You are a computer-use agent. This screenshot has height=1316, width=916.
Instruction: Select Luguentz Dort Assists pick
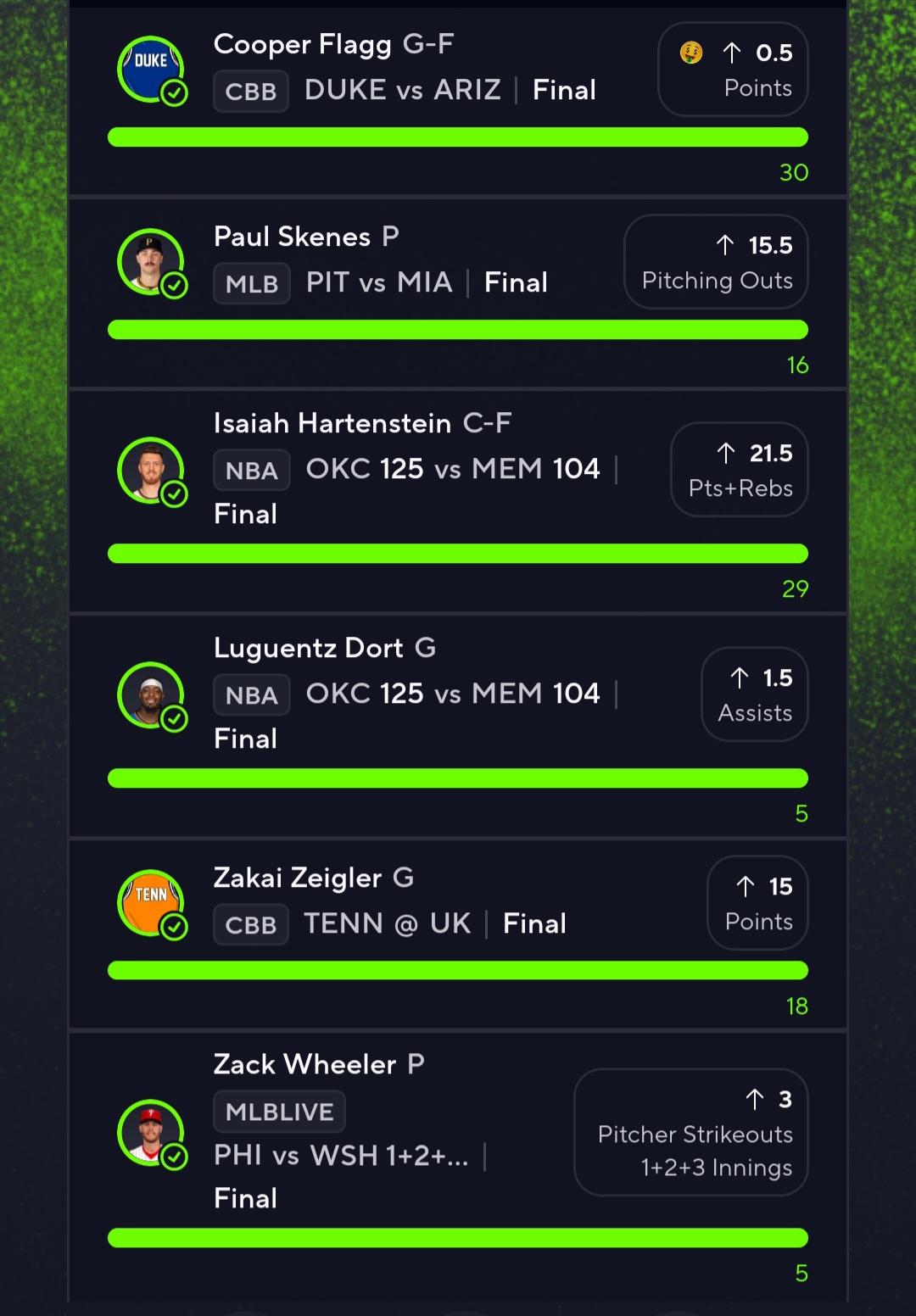pos(754,694)
